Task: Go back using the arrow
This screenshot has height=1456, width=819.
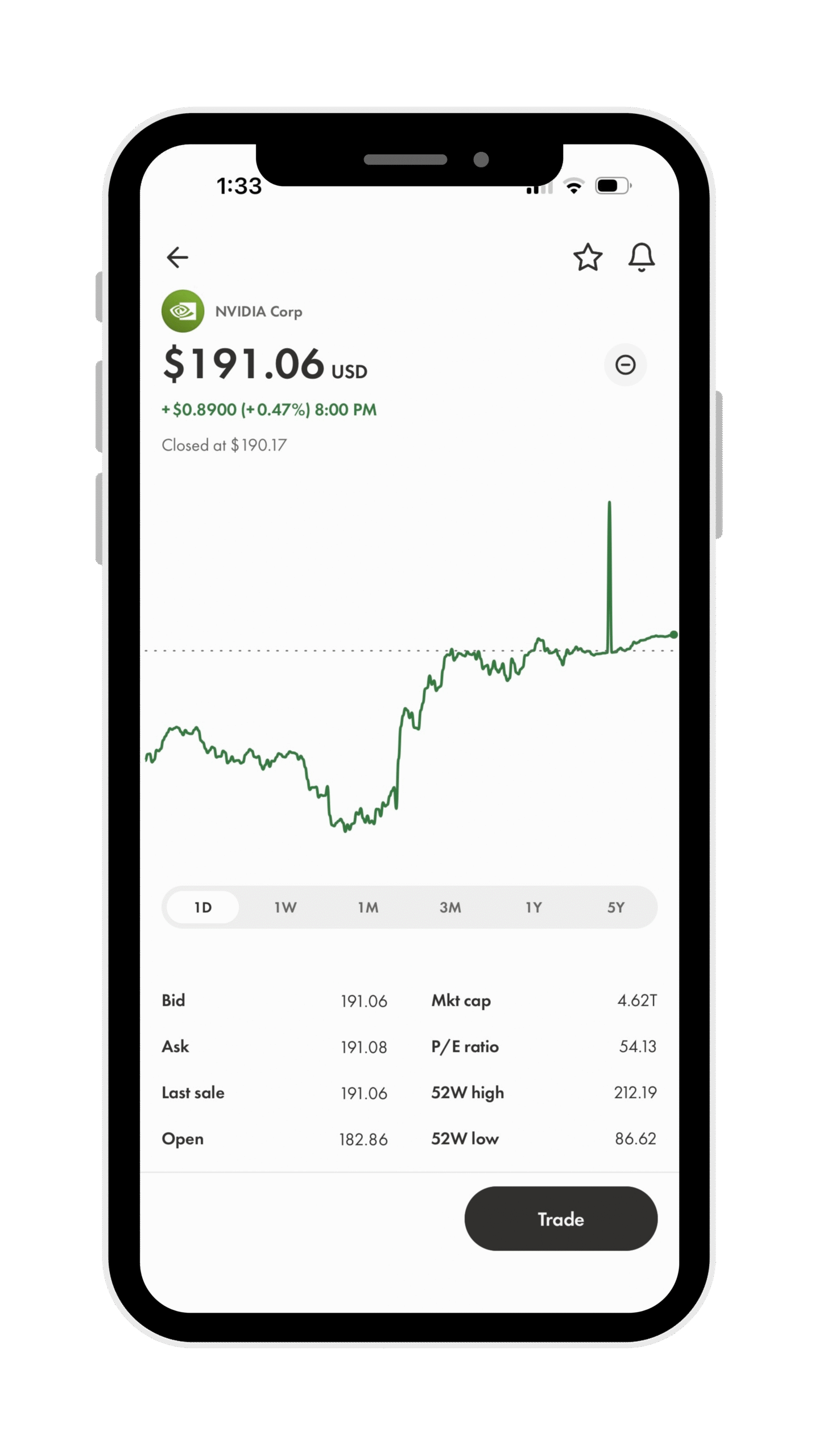Action: 177,257
